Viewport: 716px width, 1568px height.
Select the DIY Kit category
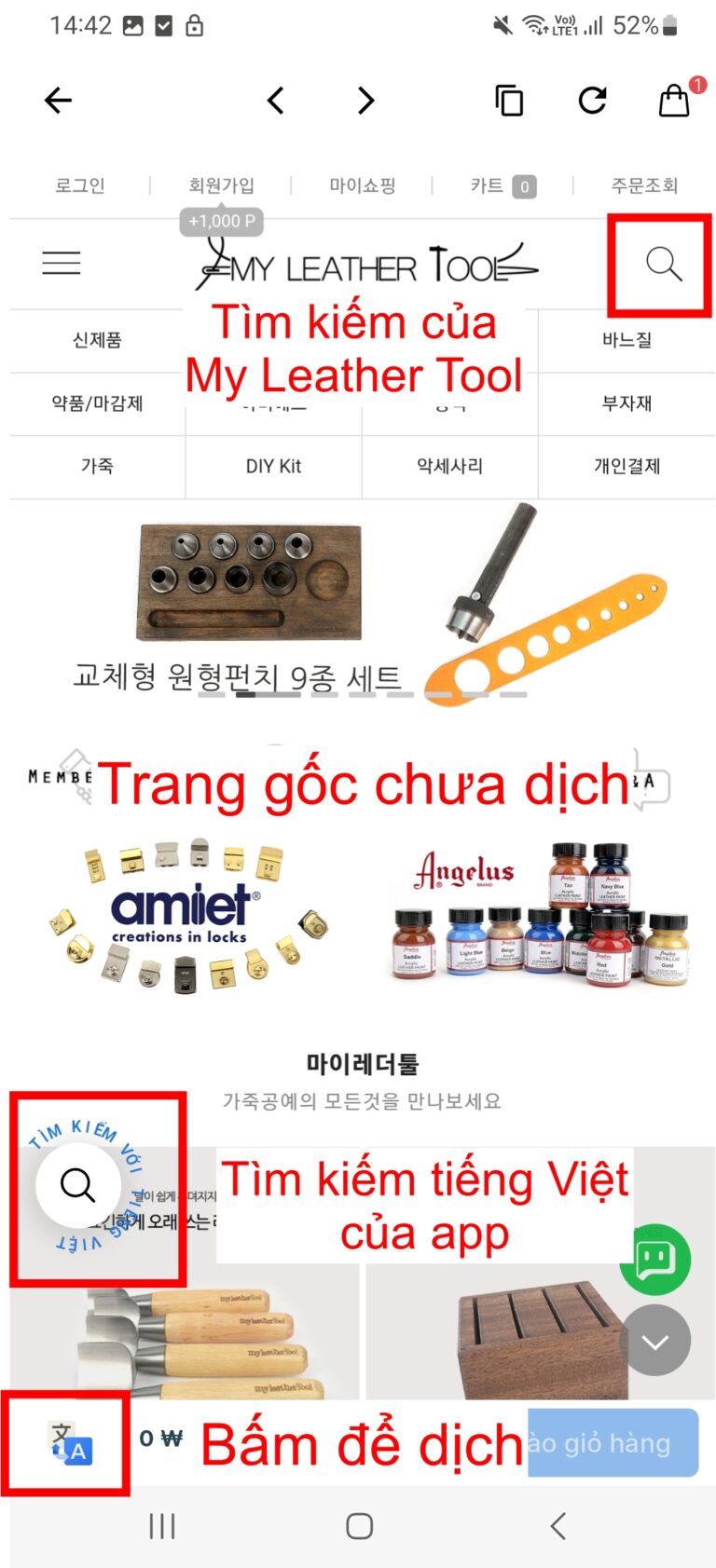[273, 466]
